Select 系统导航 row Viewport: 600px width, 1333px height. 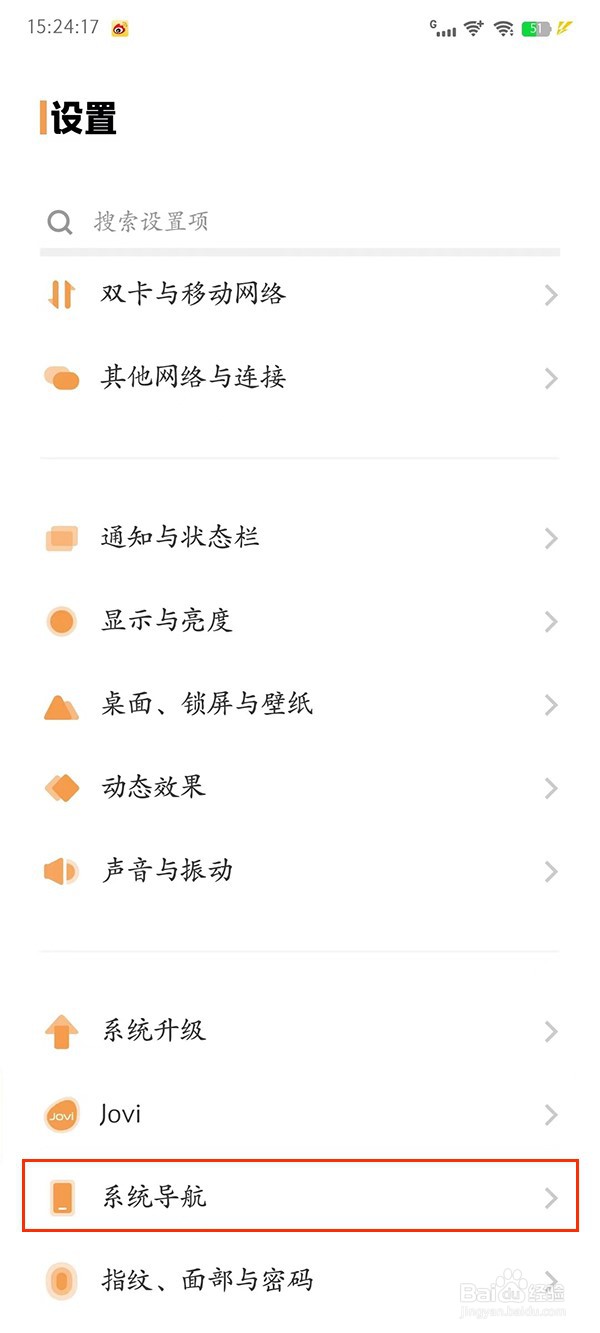coord(300,1197)
